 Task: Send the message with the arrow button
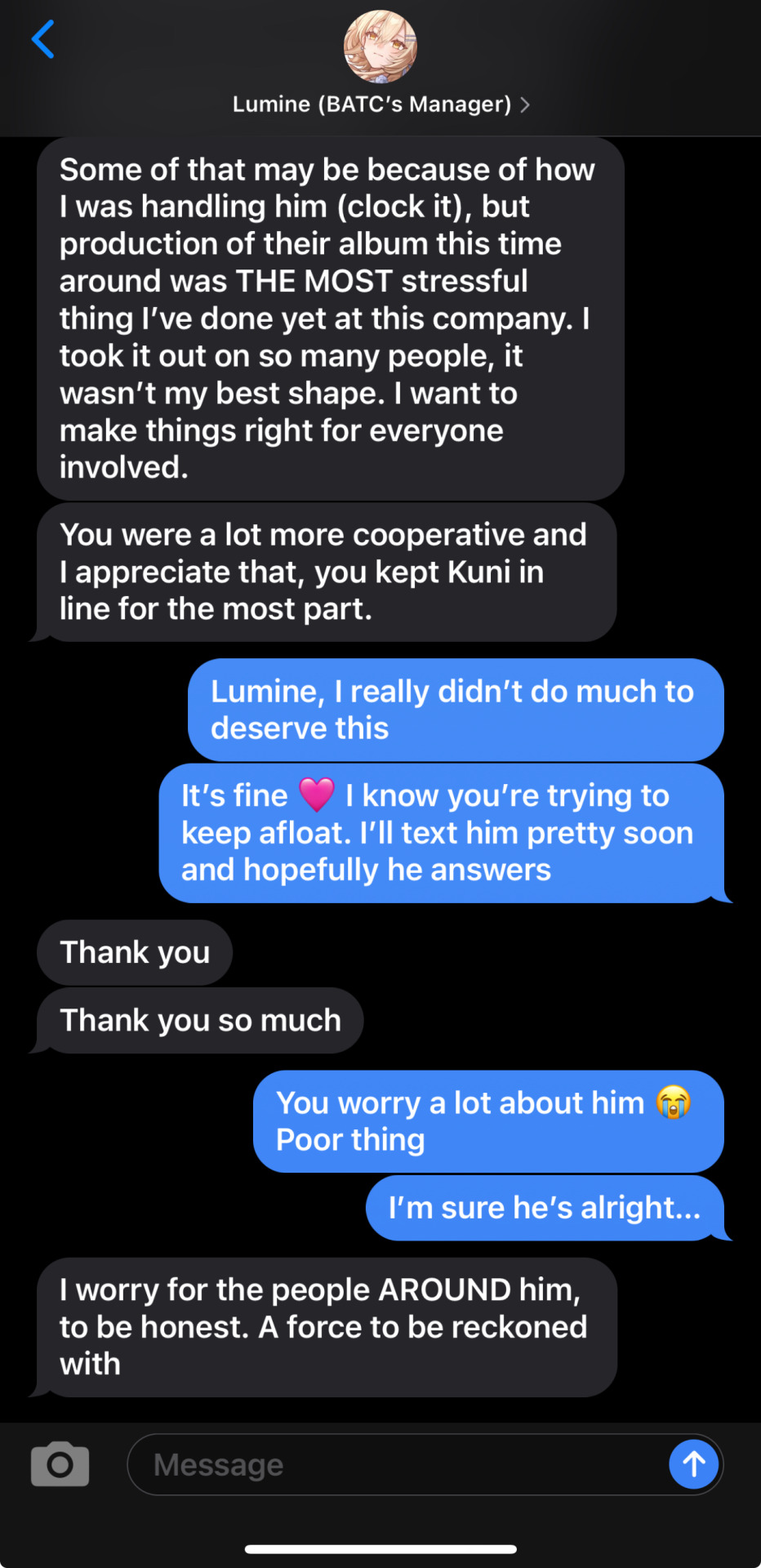pos(693,1464)
